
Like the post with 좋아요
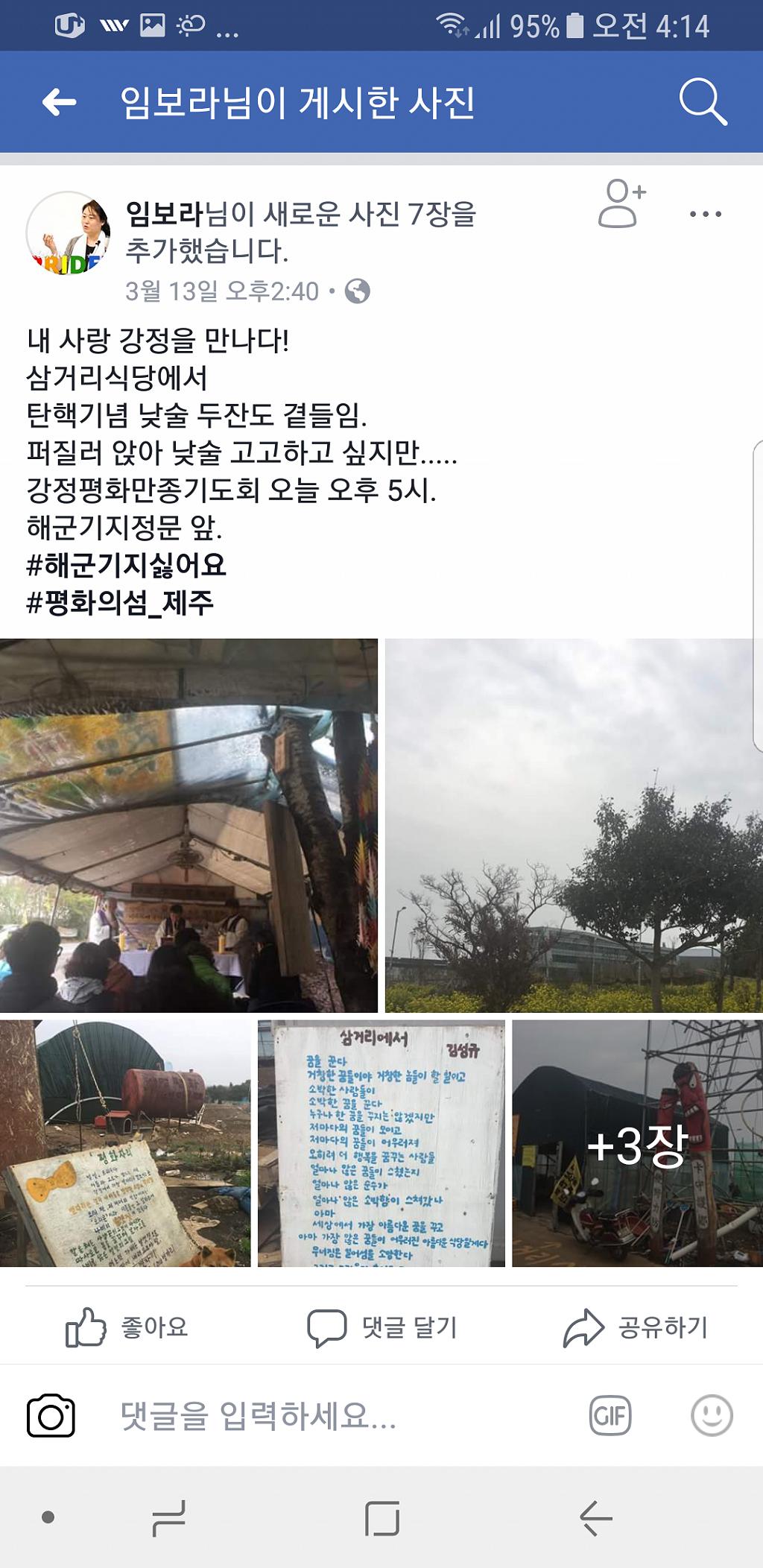(x=127, y=1327)
